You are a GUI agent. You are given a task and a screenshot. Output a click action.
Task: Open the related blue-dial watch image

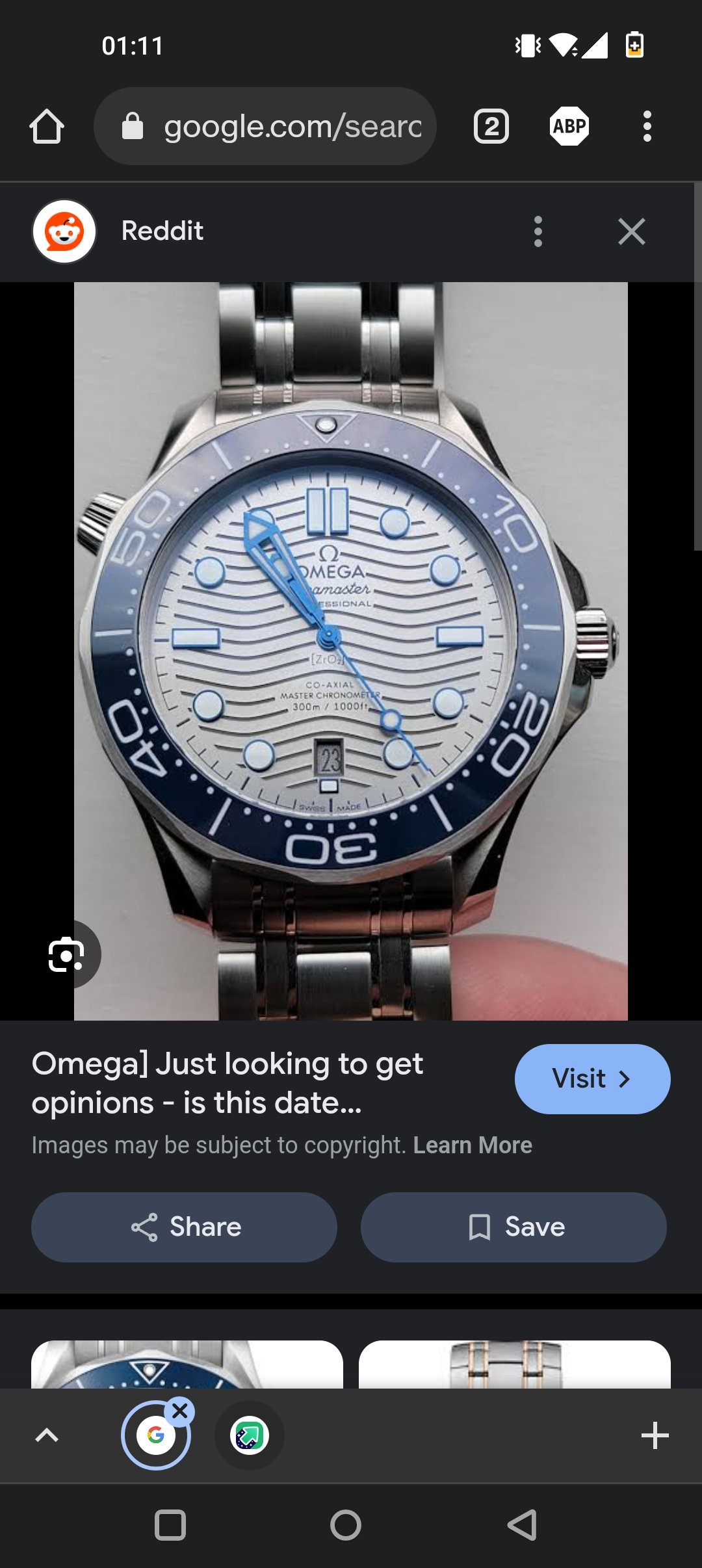click(x=187, y=1364)
